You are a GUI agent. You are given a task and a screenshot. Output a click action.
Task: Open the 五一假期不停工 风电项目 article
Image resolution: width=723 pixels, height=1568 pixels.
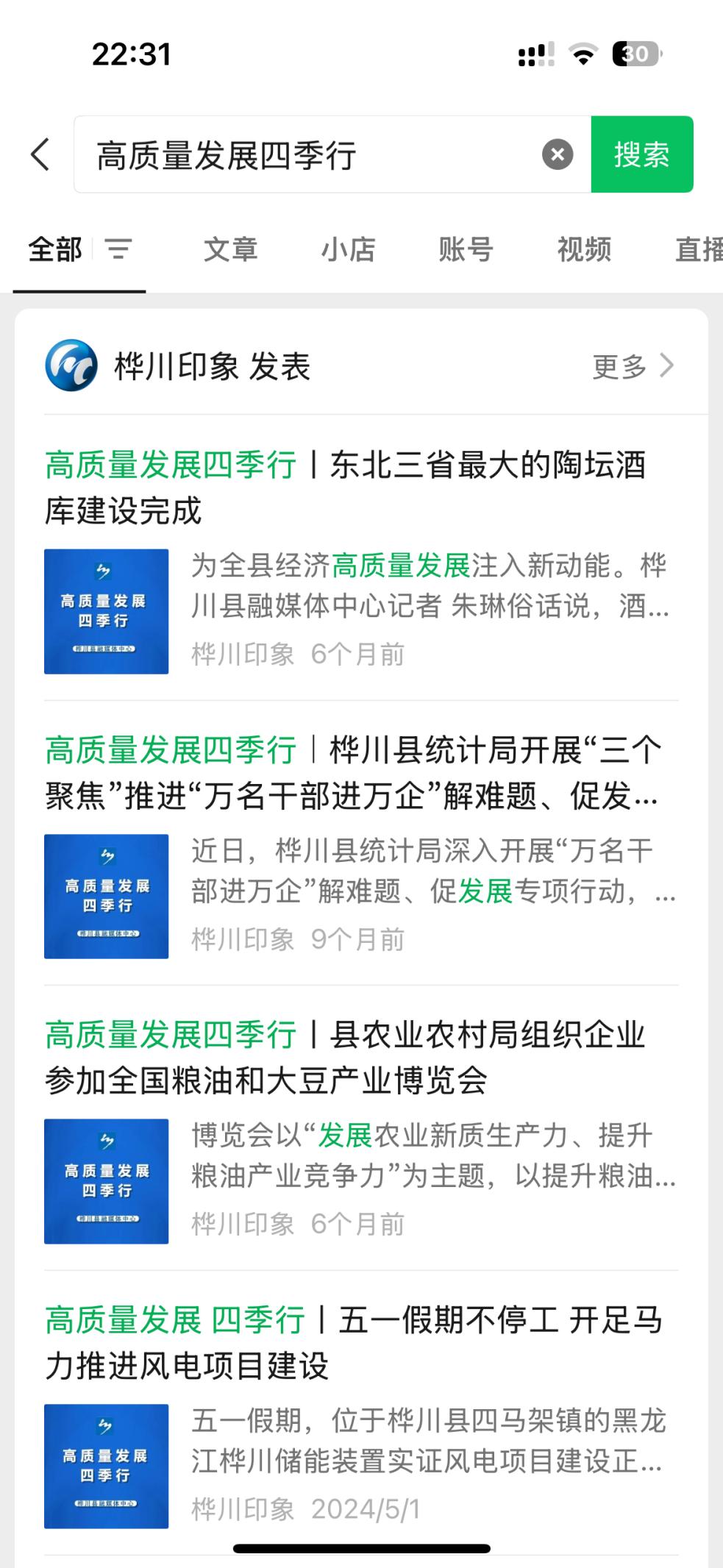click(x=352, y=1342)
